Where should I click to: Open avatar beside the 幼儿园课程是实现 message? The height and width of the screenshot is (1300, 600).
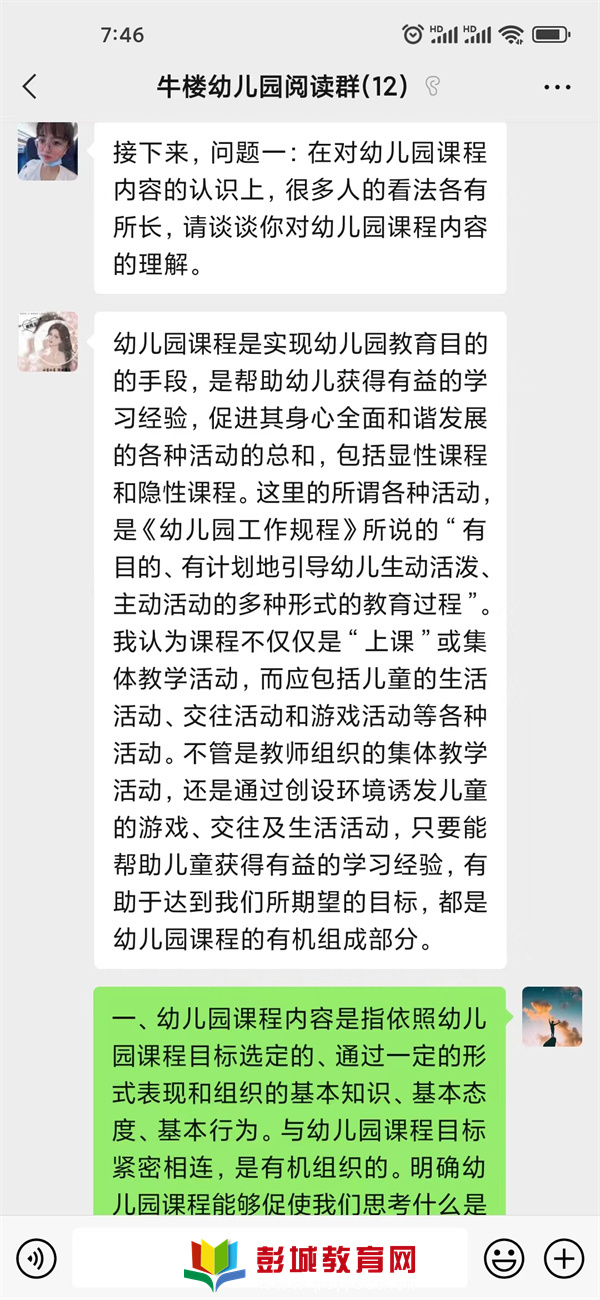pos(47,341)
